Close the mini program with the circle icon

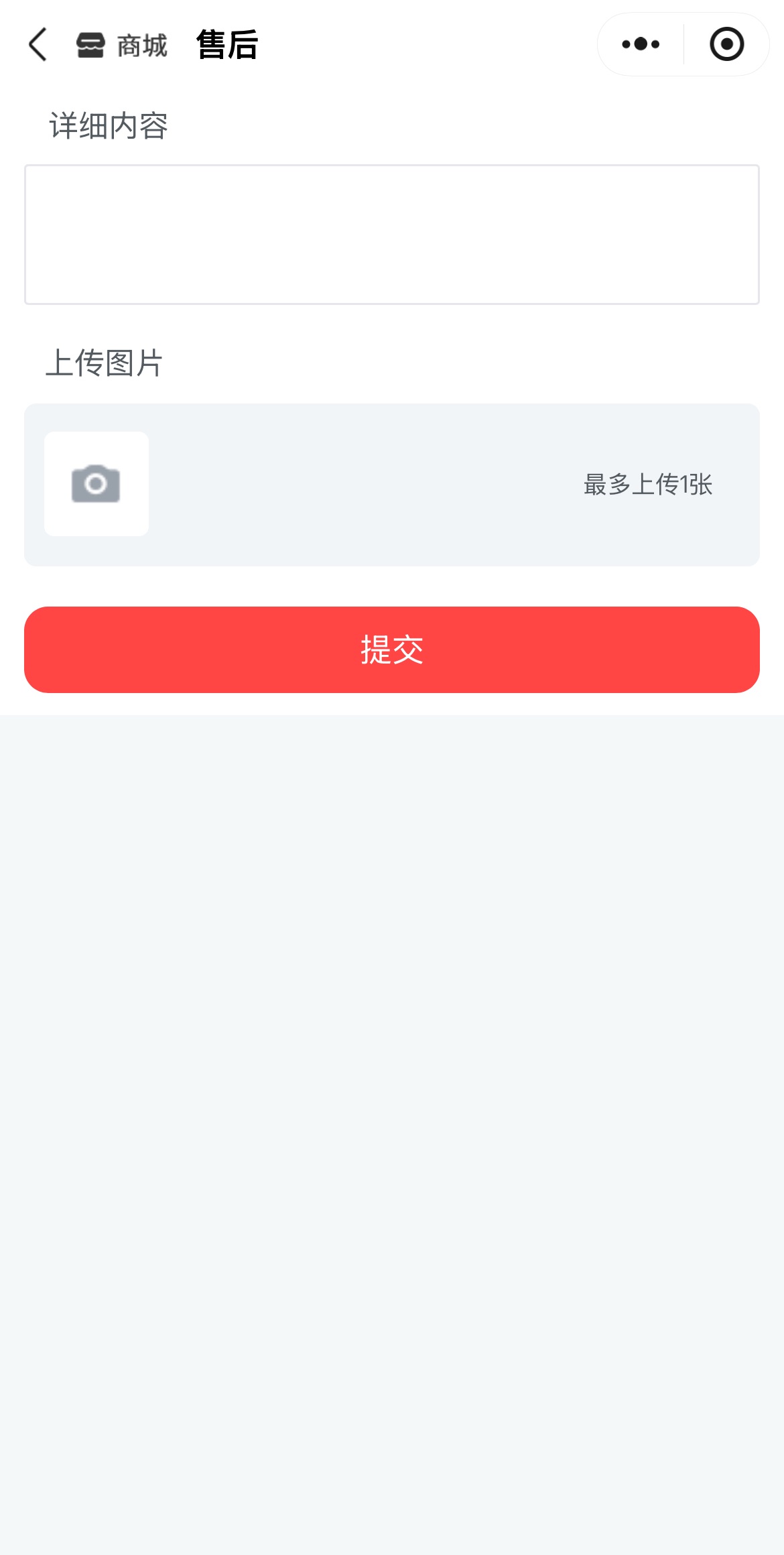tap(727, 44)
